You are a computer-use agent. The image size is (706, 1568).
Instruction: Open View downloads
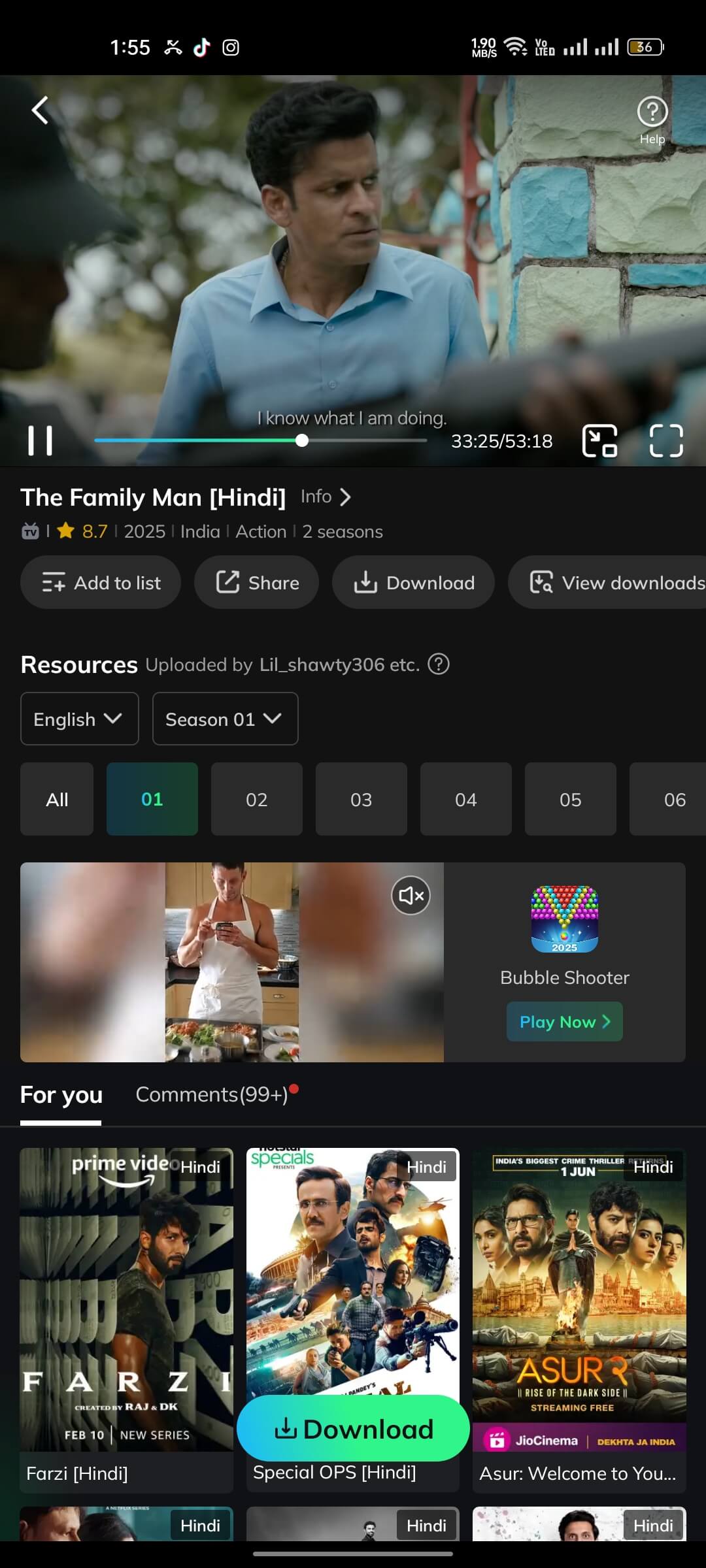point(608,582)
